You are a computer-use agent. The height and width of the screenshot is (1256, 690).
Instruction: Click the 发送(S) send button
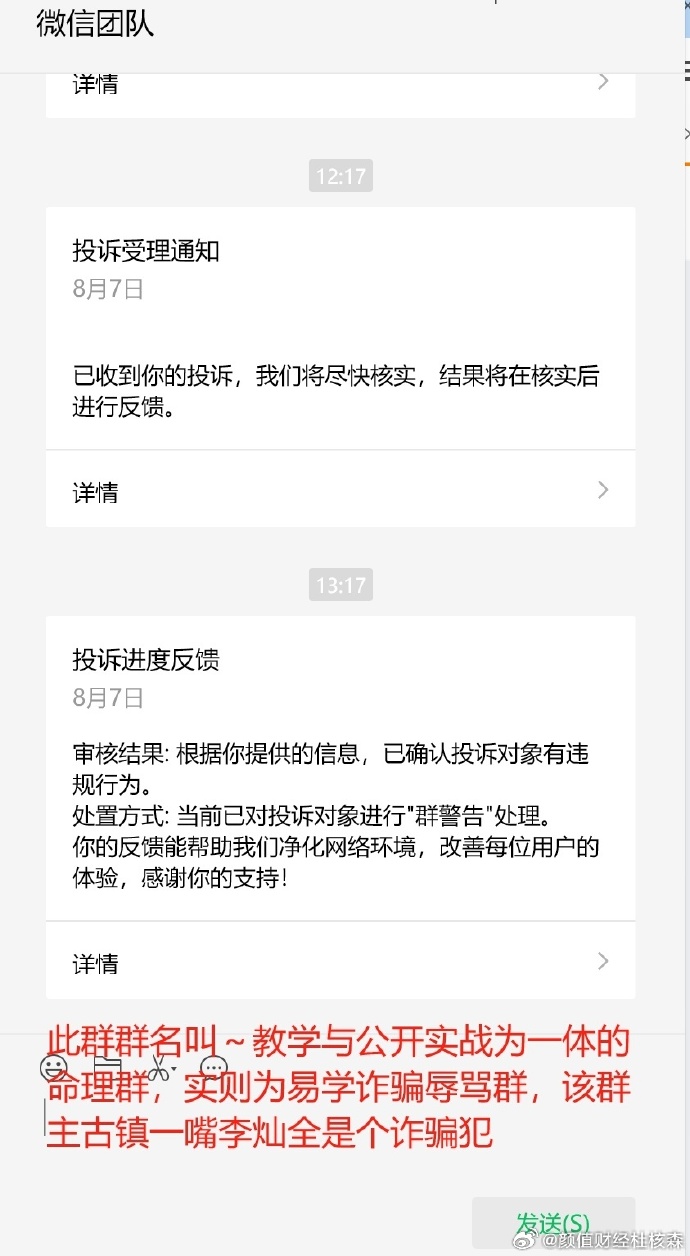pos(553,1223)
